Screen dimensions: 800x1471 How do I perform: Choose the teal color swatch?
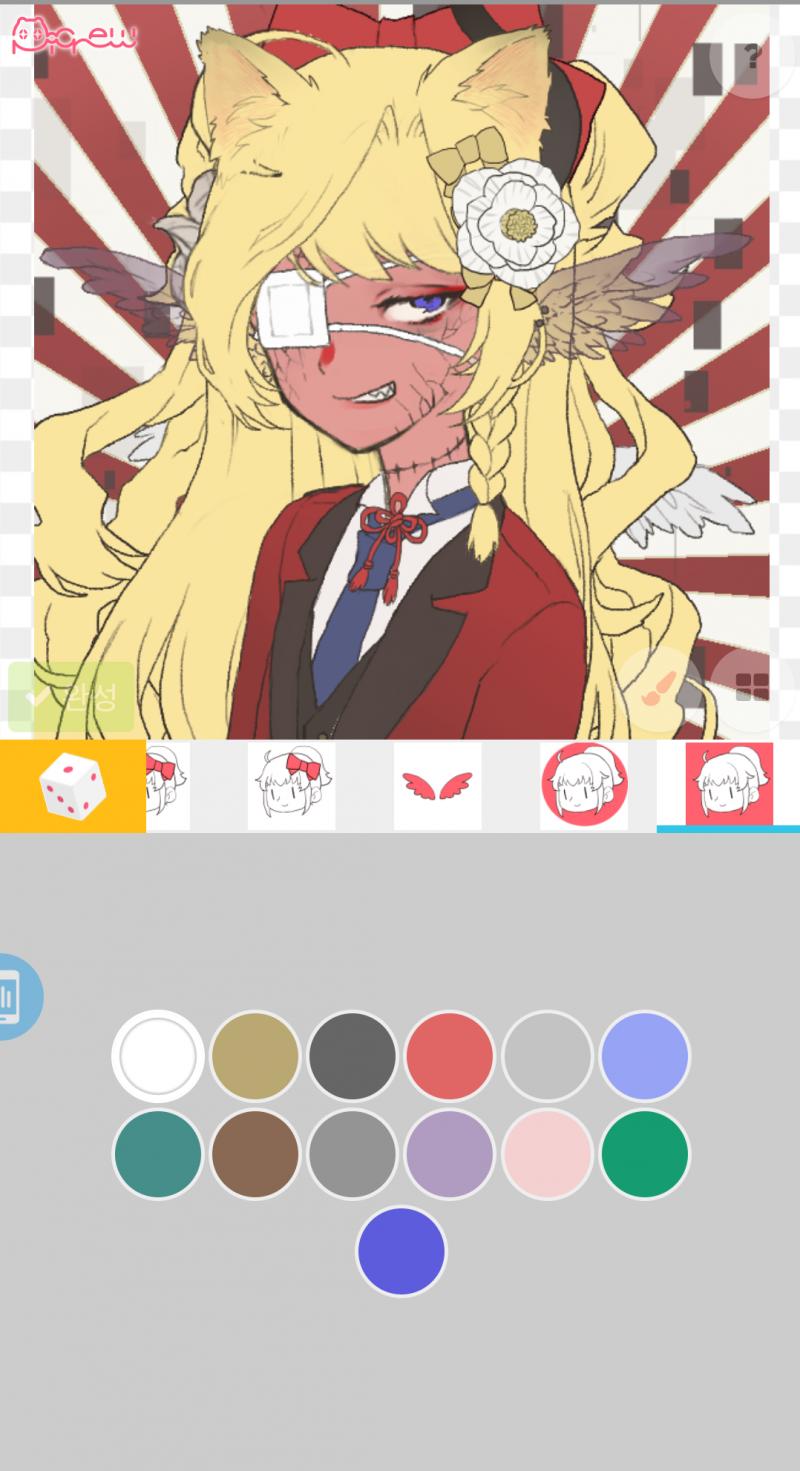pyautogui.click(x=158, y=1154)
